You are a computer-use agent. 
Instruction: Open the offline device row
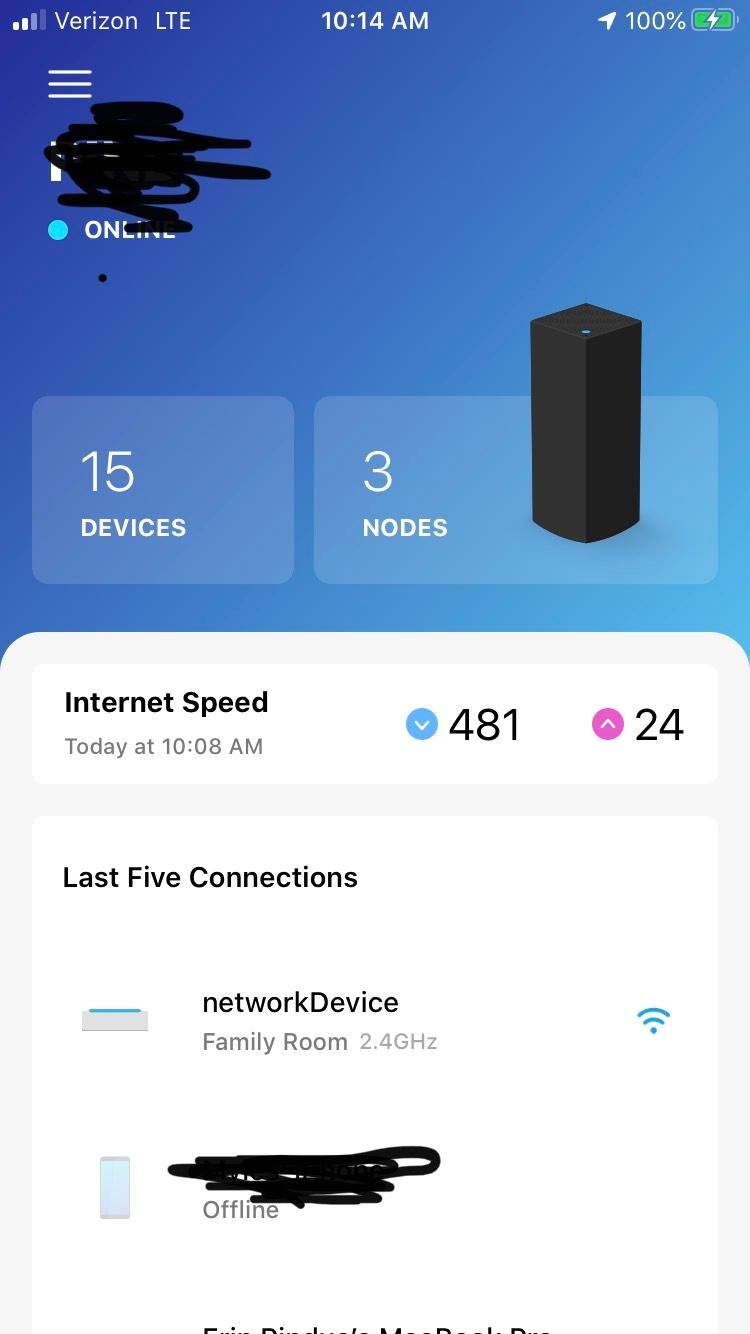point(375,1188)
